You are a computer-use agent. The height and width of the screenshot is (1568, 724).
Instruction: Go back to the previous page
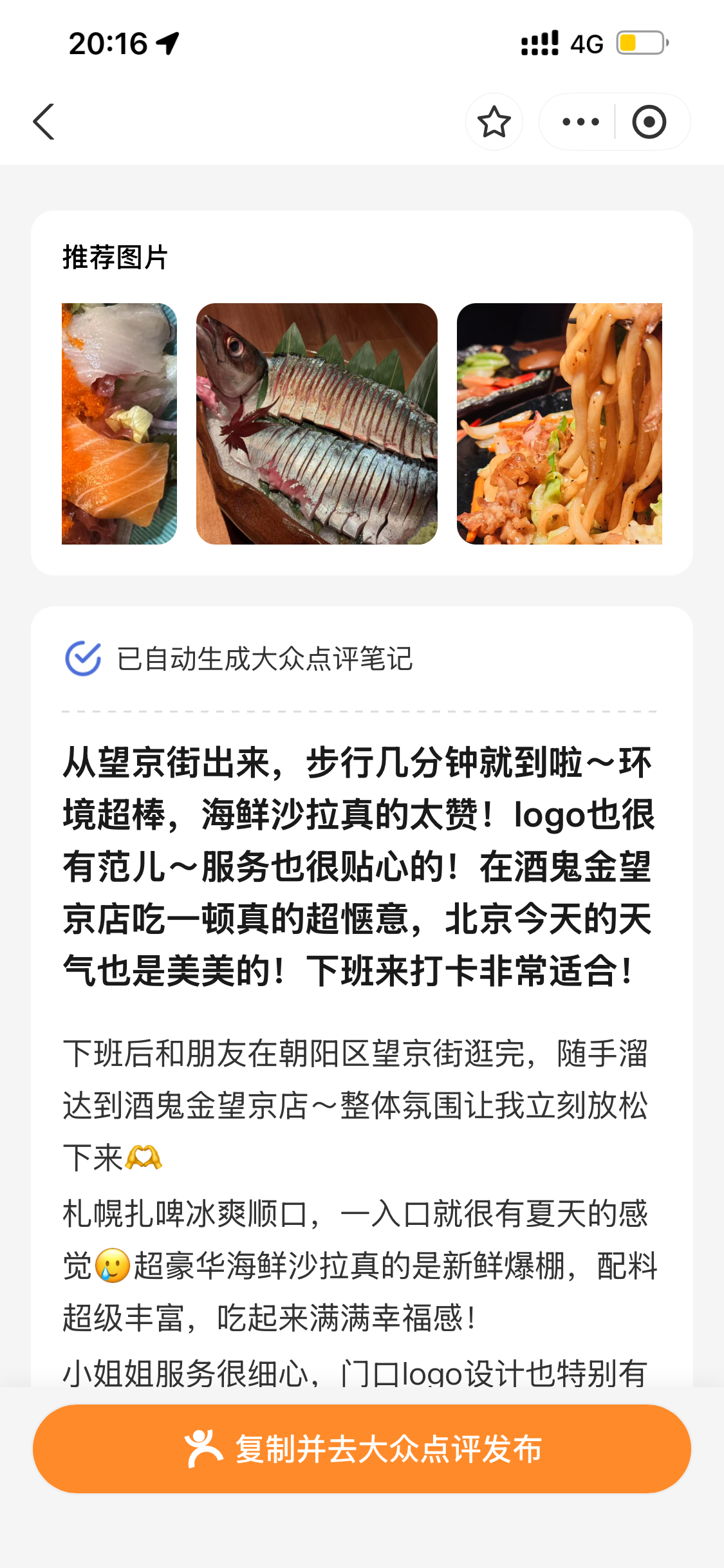point(44,122)
